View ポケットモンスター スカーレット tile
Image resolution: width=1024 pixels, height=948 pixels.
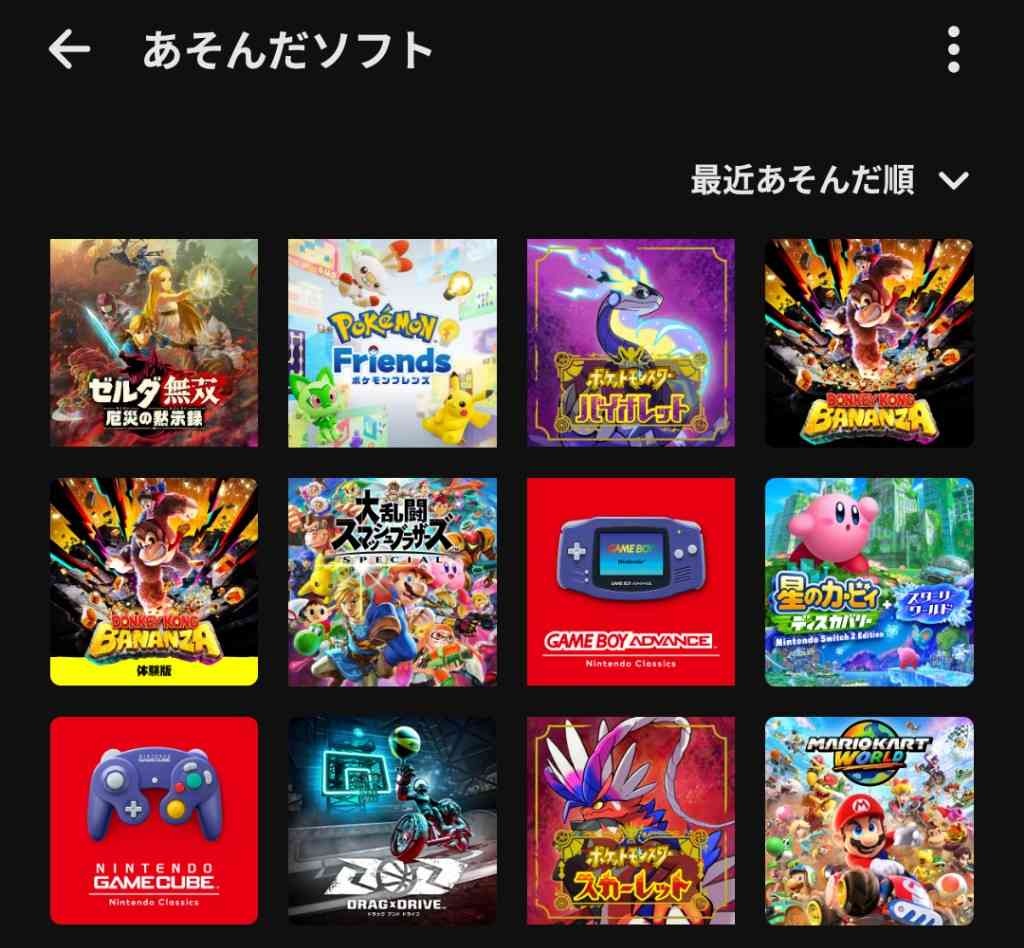(630, 820)
